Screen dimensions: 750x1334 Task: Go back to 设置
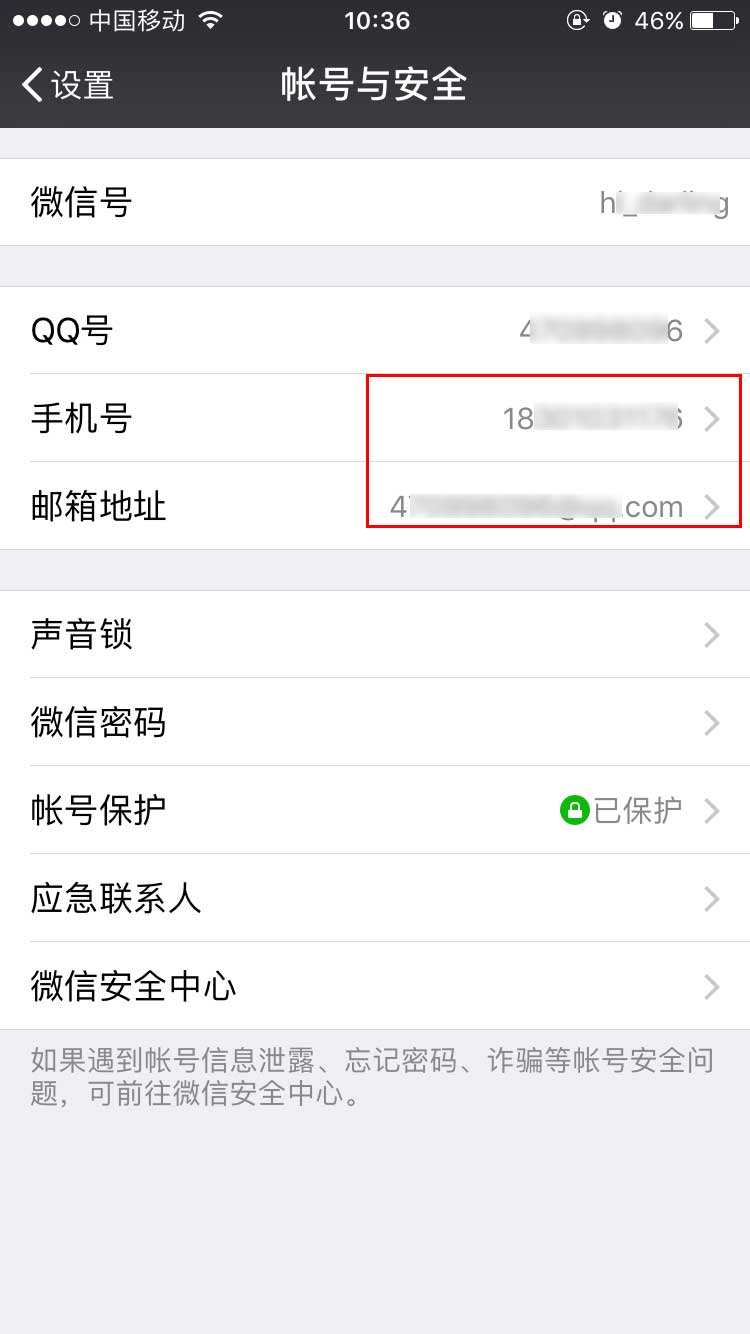pos(68,85)
